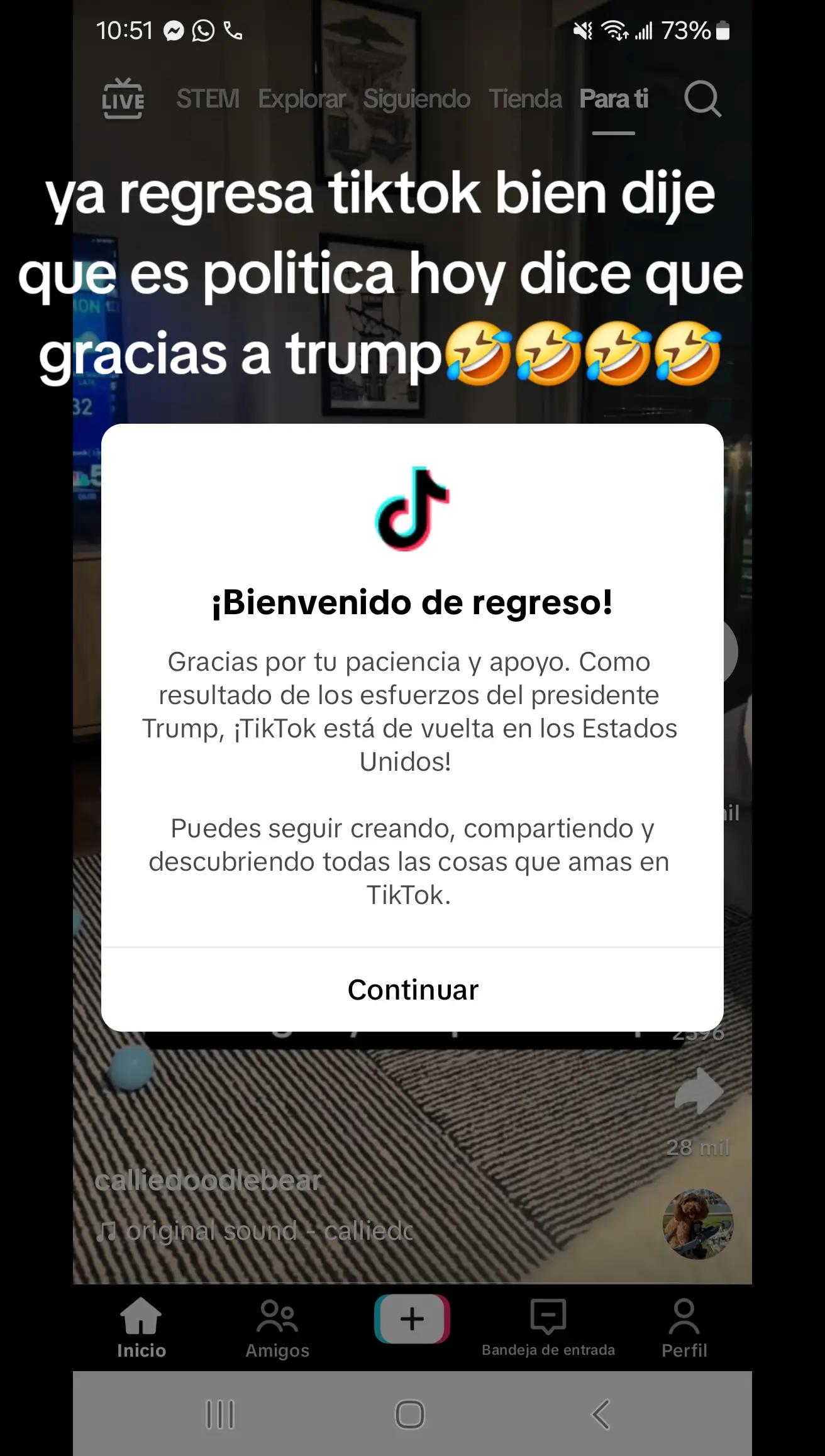825x1456 pixels.
Task: Open the LIVE feed icon
Action: (123, 99)
